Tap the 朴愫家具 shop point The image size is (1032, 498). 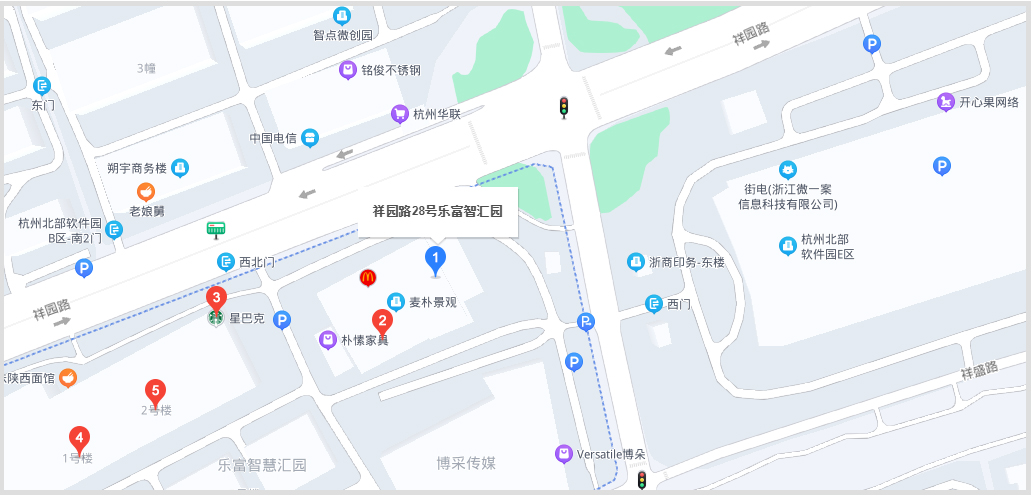coord(327,340)
